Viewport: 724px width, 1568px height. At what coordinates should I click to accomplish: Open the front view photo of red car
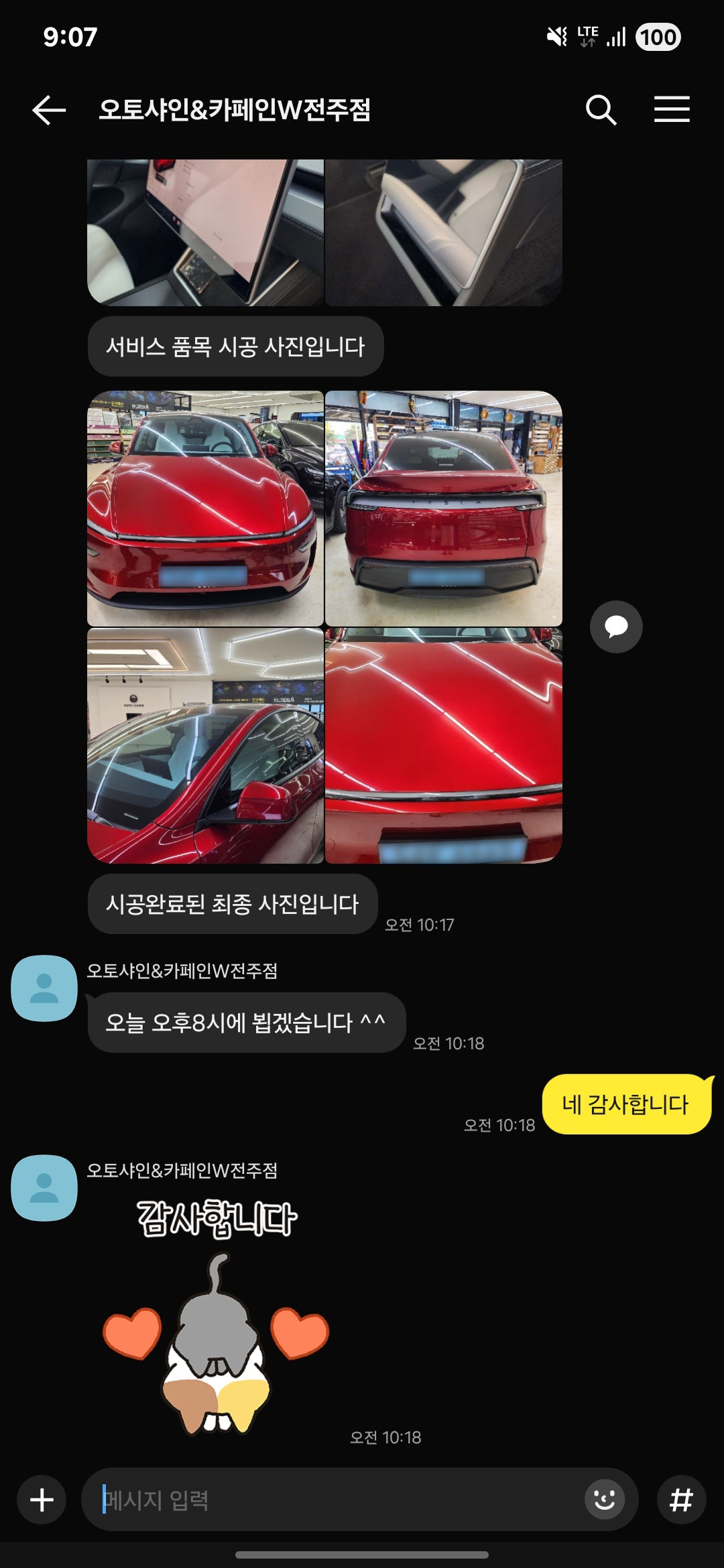[x=205, y=509]
